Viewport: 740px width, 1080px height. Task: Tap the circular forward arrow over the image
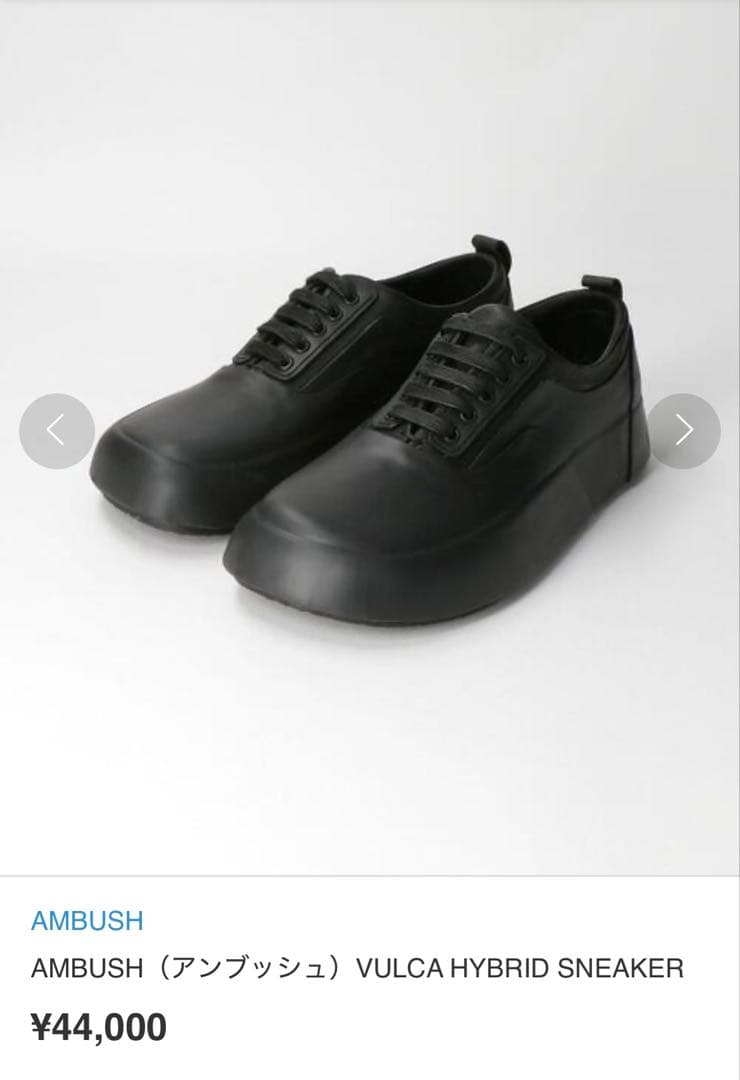[684, 428]
